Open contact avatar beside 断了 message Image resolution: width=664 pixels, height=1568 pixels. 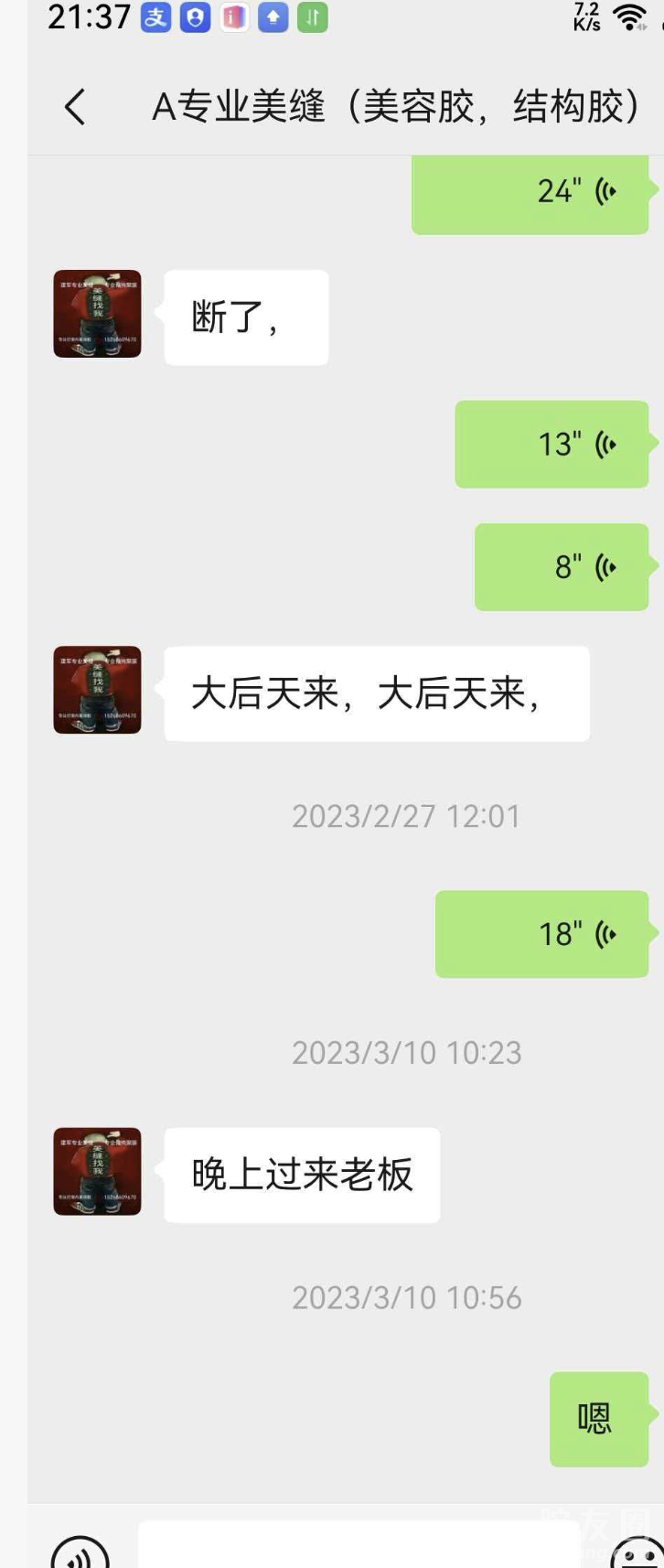click(x=98, y=314)
